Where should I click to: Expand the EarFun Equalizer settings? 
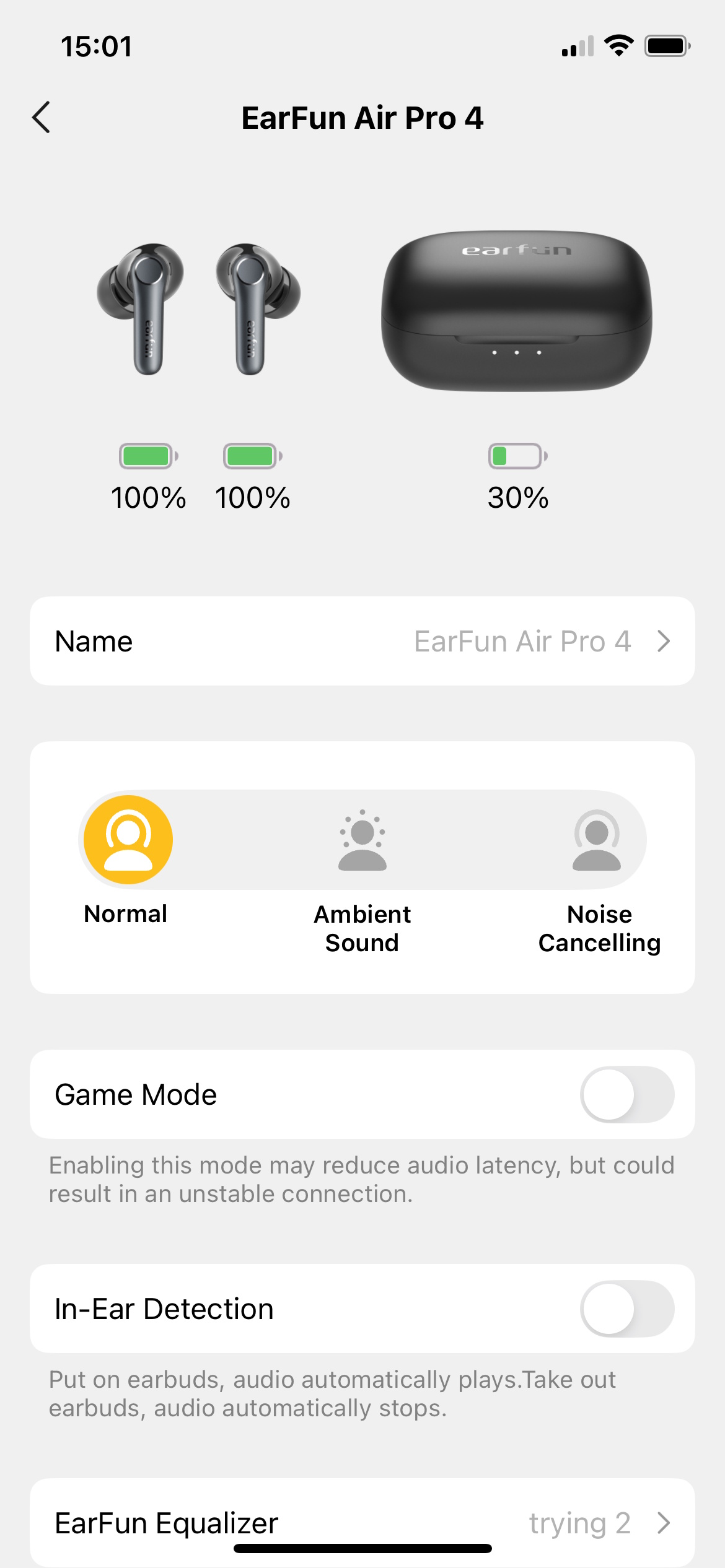[x=362, y=1522]
